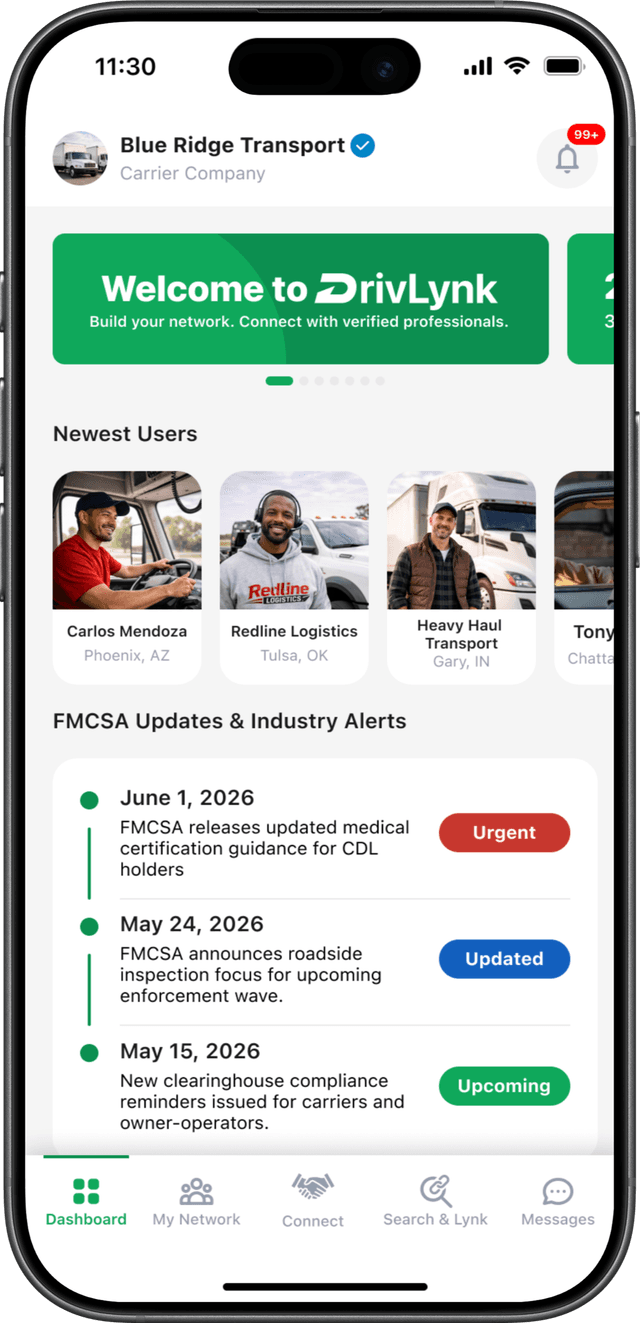Tap the Upcoming badge
Image resolution: width=640 pixels, height=1323 pixels.
click(504, 1086)
